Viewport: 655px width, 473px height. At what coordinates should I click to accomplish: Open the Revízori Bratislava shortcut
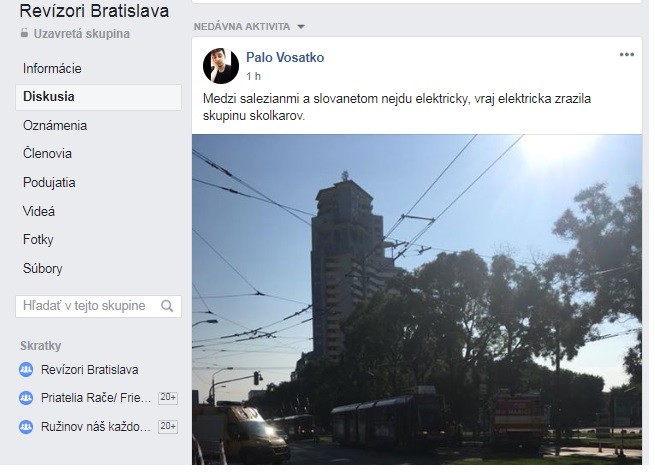[90, 369]
